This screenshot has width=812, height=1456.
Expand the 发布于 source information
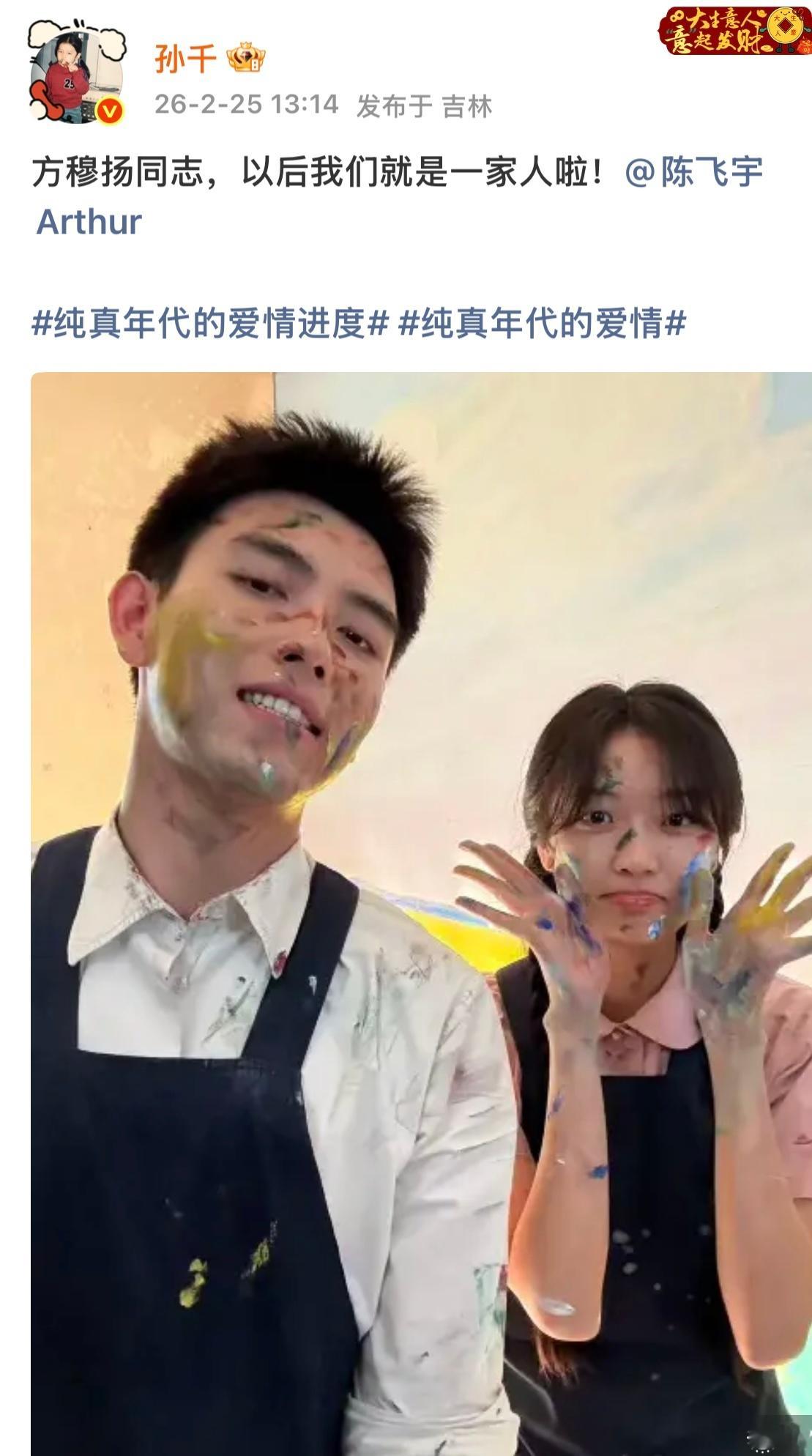coord(392,105)
